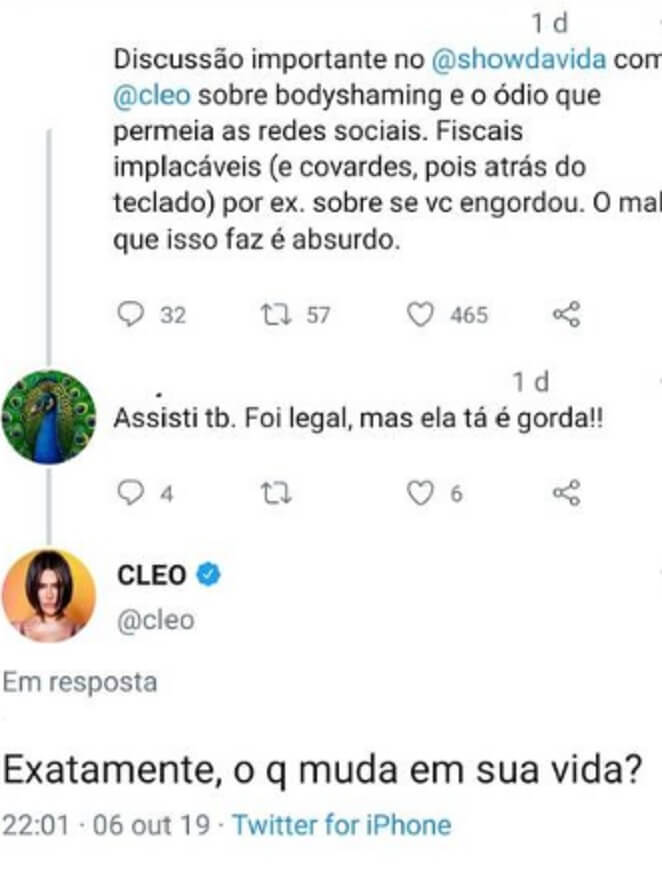Open the @showdavida mention link

point(519,58)
